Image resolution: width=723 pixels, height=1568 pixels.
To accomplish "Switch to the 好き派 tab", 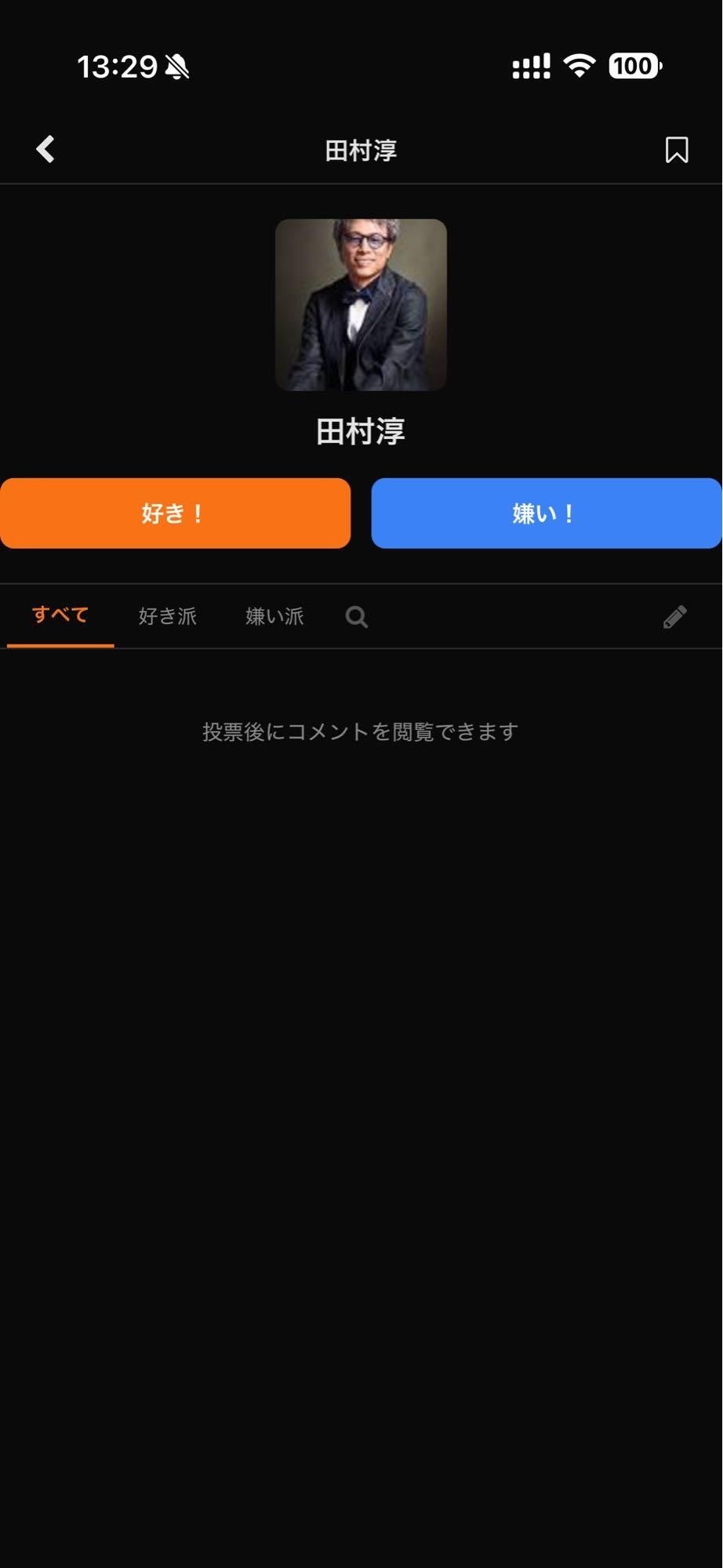I will point(167,617).
